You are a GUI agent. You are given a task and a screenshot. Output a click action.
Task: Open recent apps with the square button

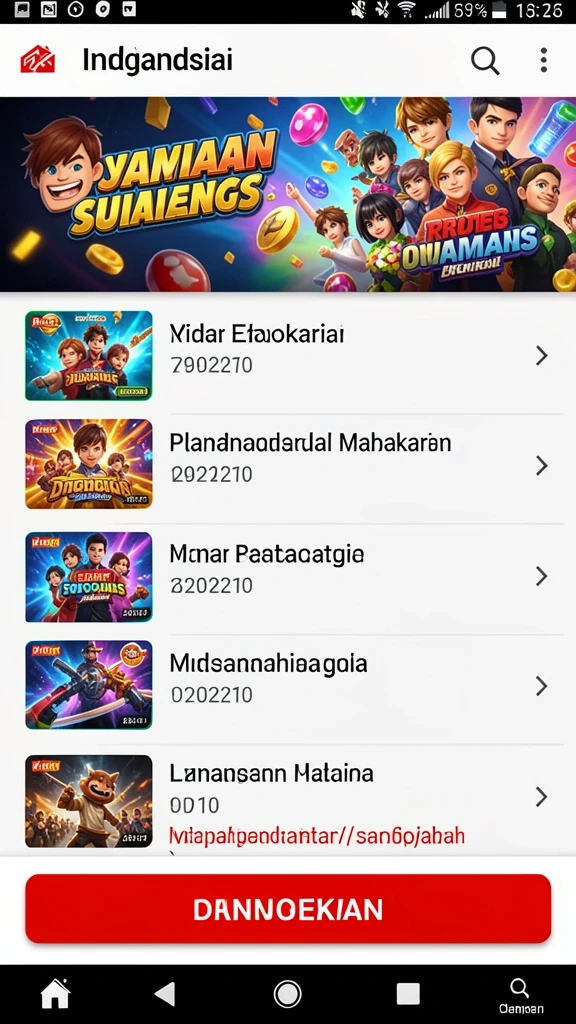[x=408, y=994]
